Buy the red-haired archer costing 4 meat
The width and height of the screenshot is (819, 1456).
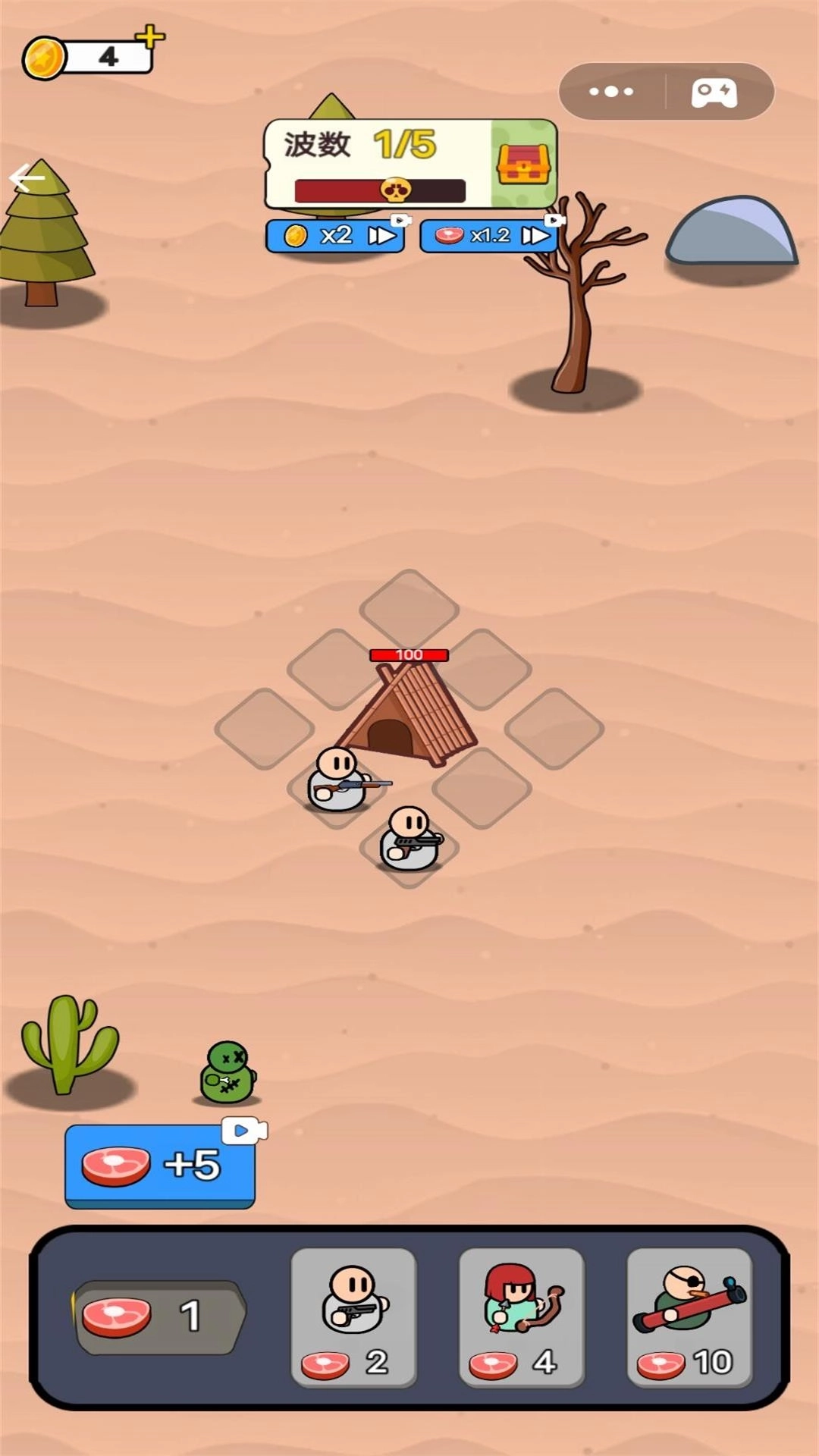point(522,1317)
